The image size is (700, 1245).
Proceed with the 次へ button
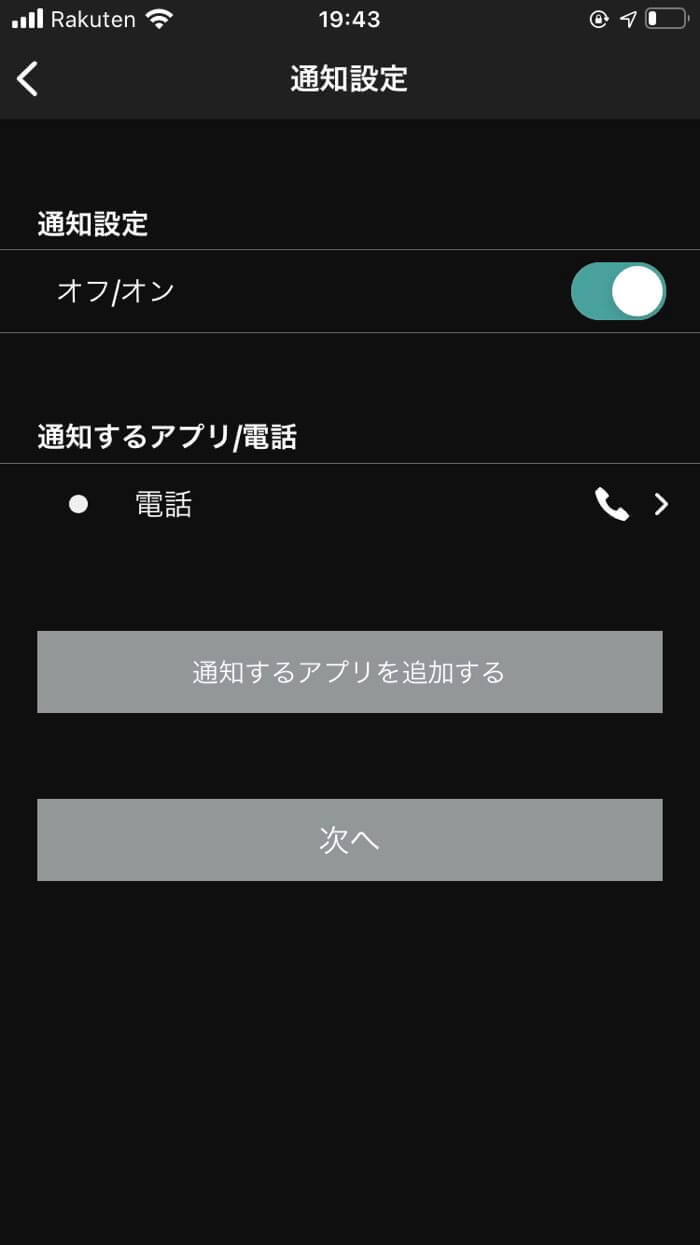point(350,840)
